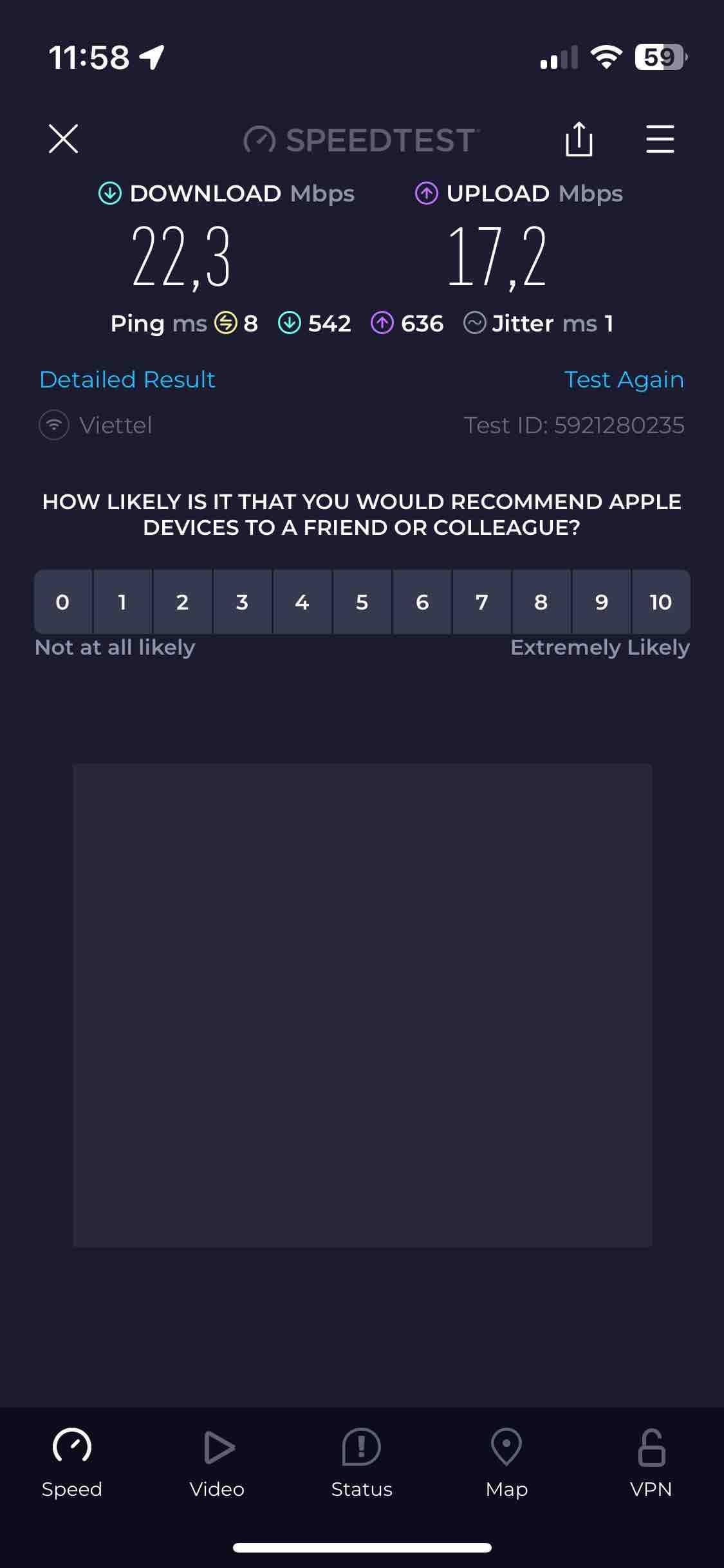The image size is (724, 1568).
Task: Select rating 3 on the scale
Action: (x=242, y=602)
